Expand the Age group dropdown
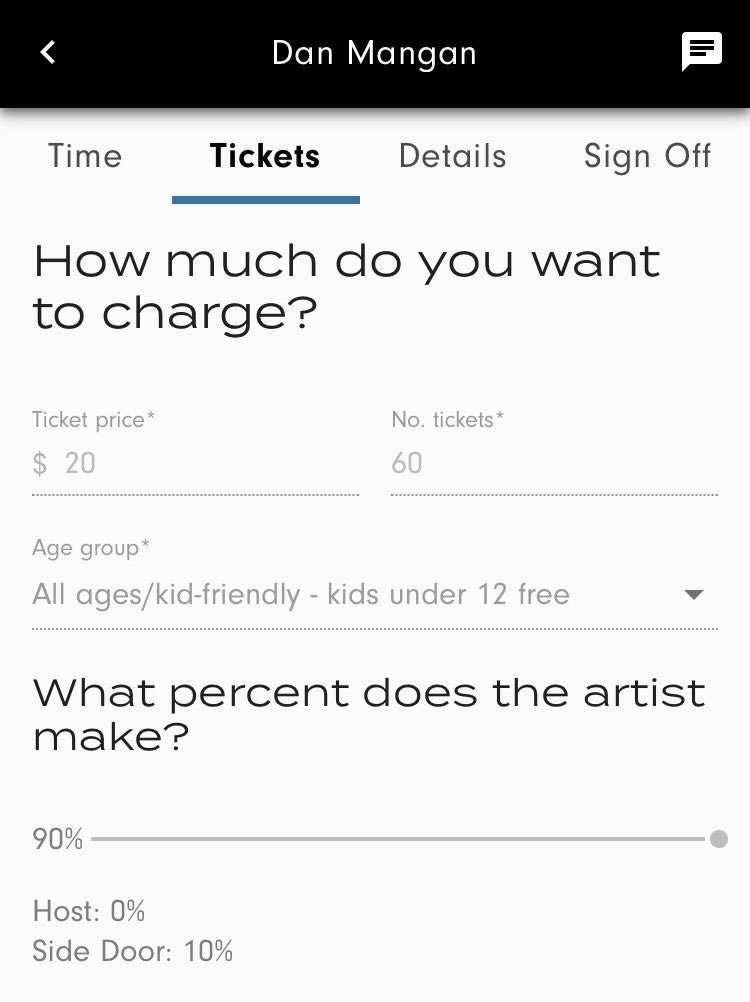The width and height of the screenshot is (750, 1002). (x=374, y=595)
